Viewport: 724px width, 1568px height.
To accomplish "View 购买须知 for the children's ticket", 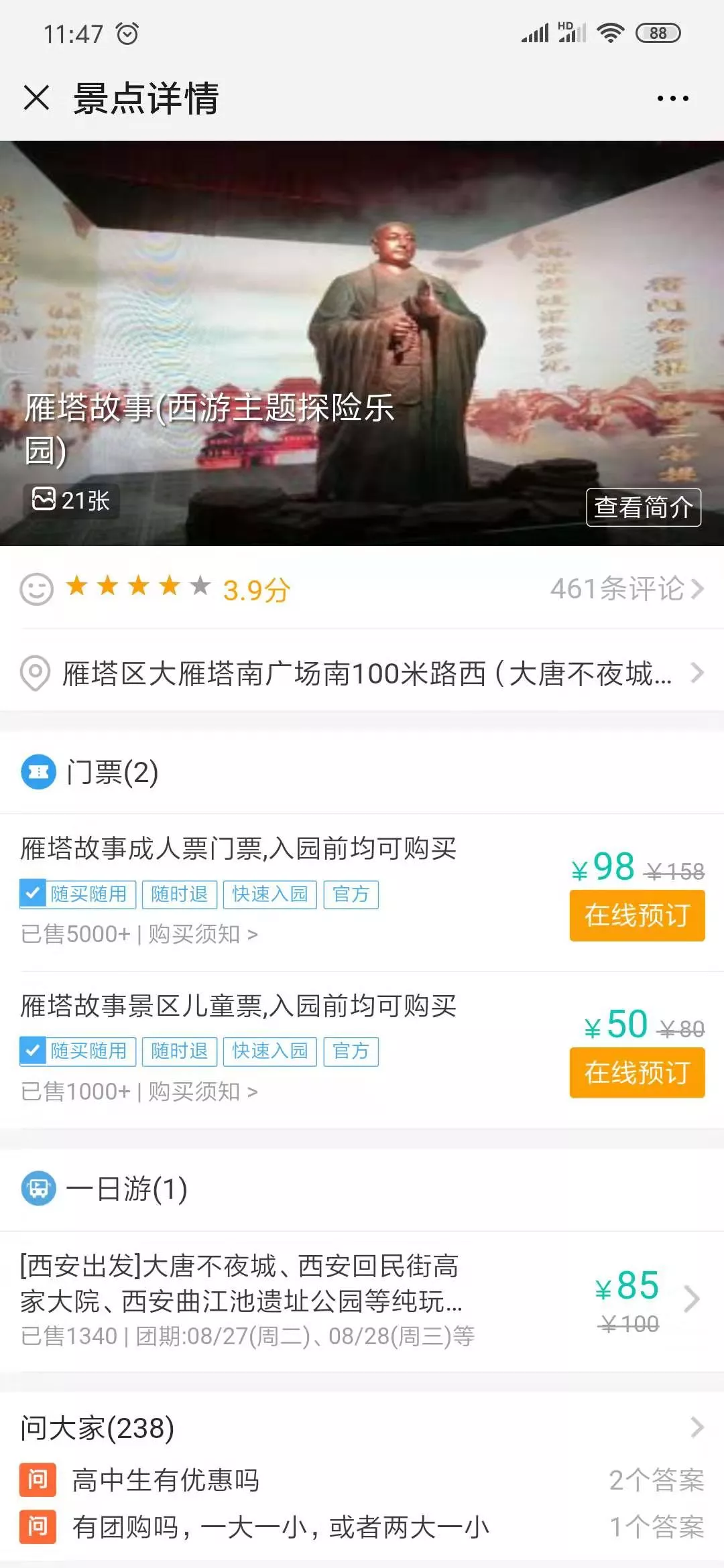I will click(202, 1092).
